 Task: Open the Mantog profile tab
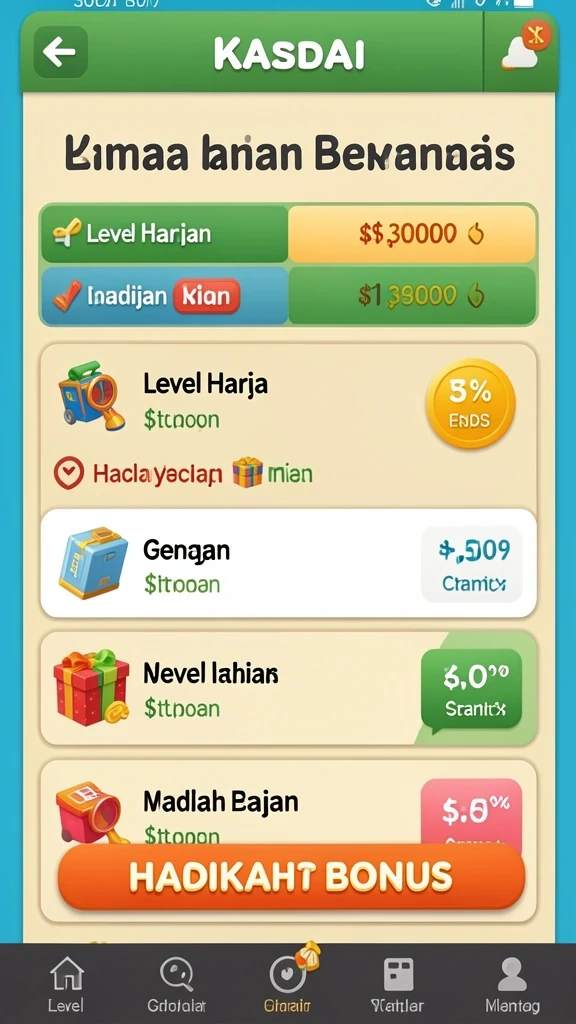tap(513, 984)
